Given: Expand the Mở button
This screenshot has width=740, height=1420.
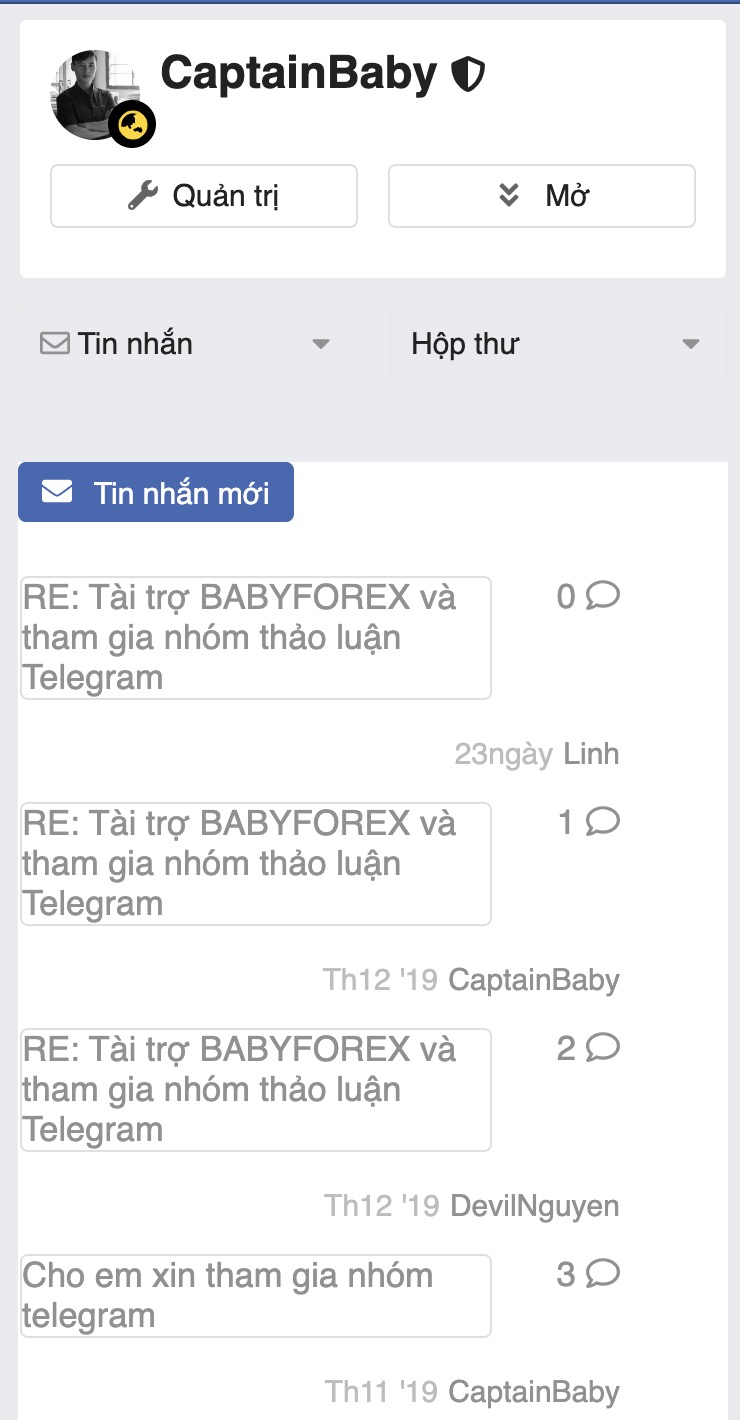Looking at the screenshot, I should point(541,196).
